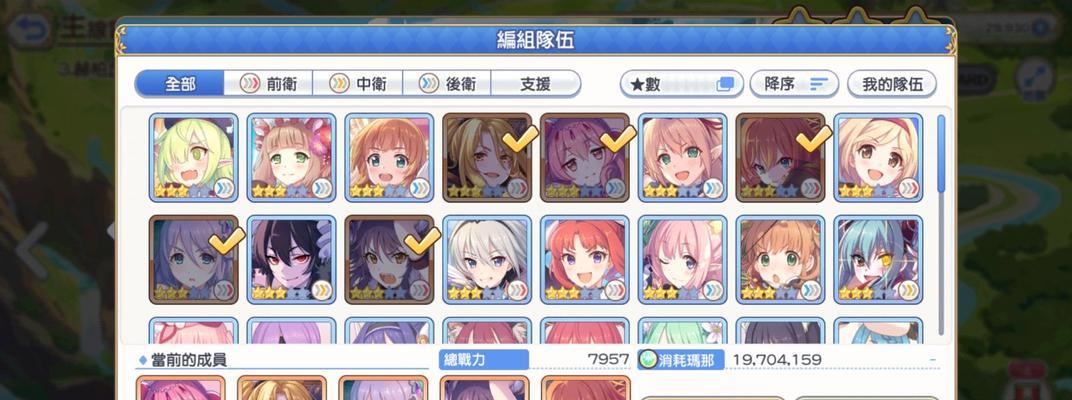Toggle the 降序 sort order
The width and height of the screenshot is (1072, 400).
794,84
